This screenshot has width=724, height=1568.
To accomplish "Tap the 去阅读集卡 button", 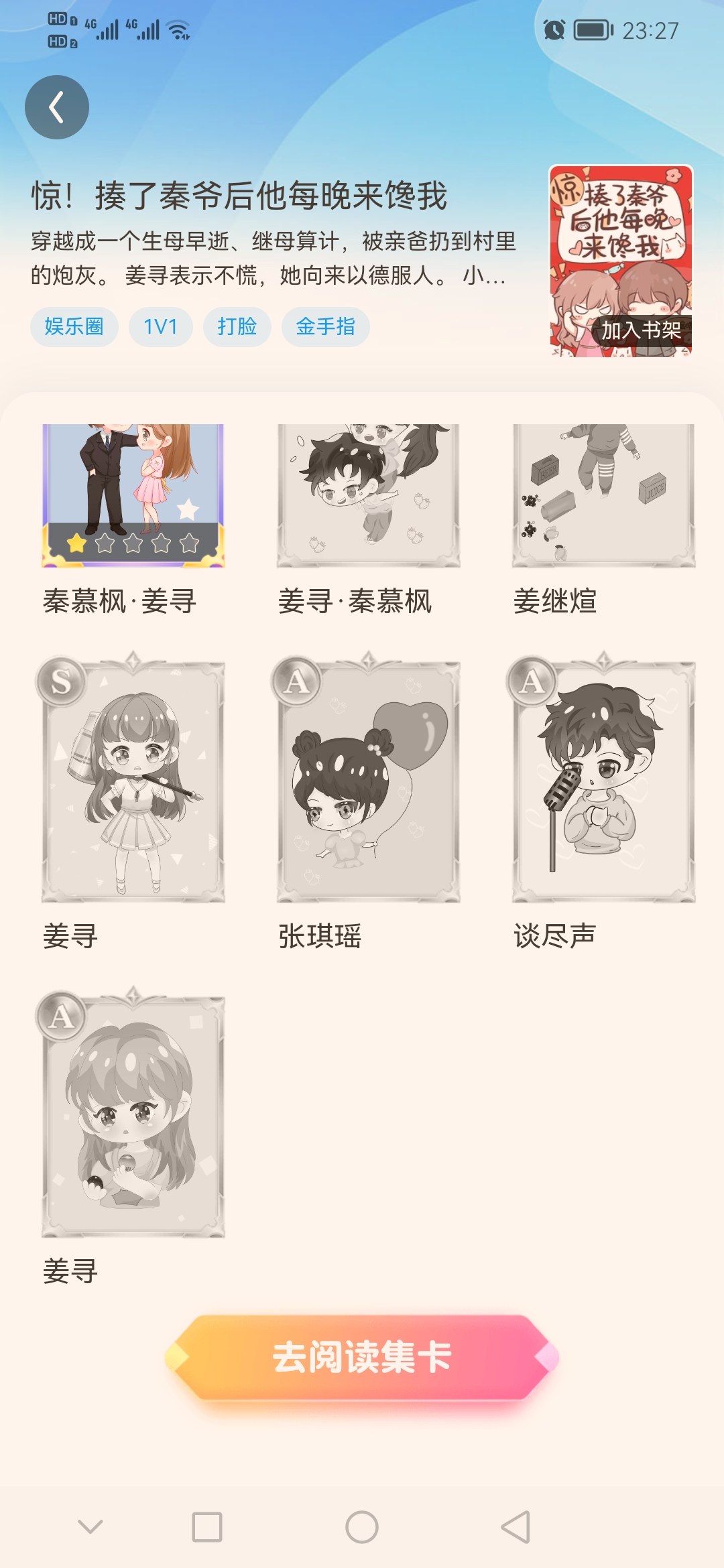I will pyautogui.click(x=362, y=1357).
